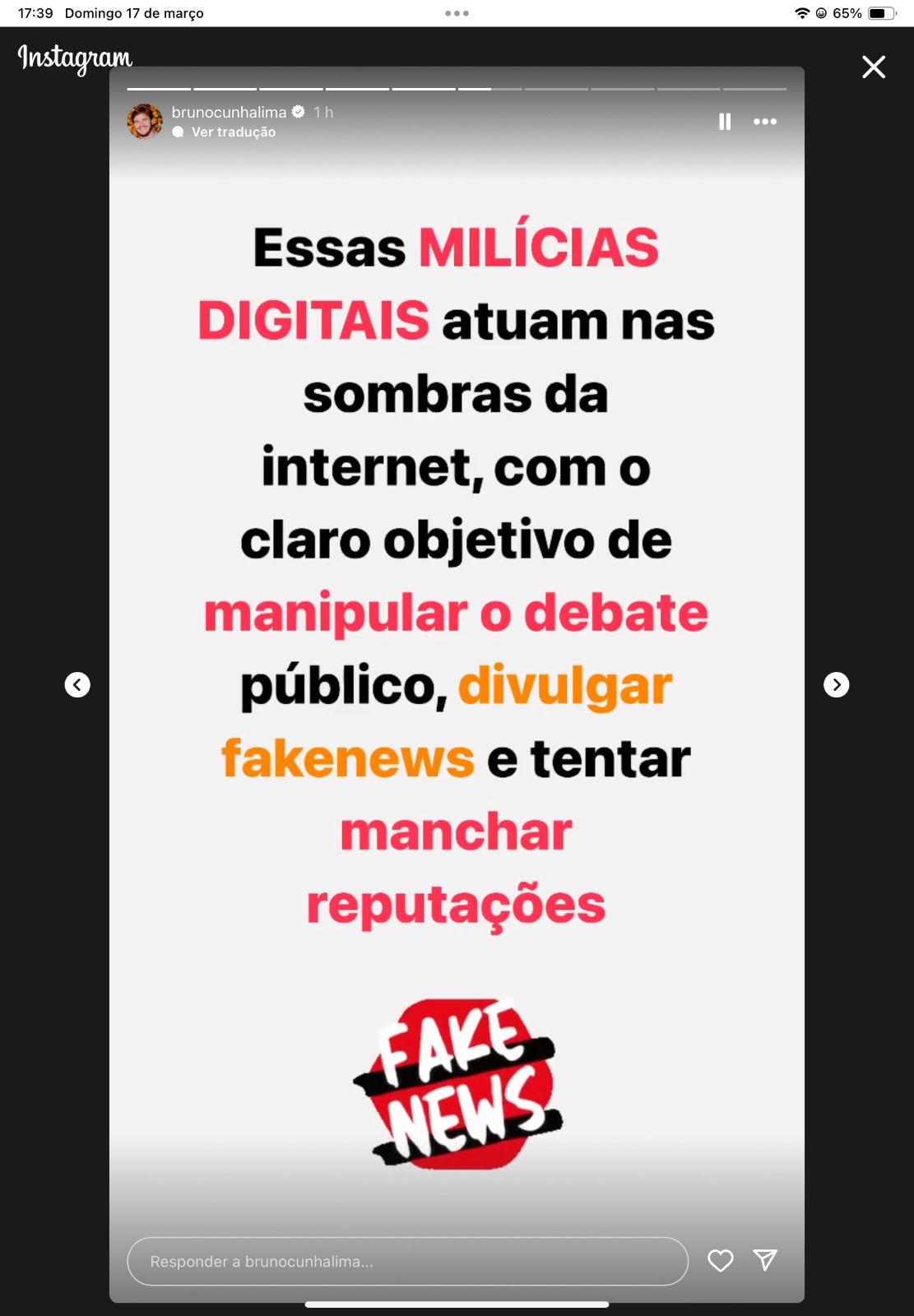Tap the Instagram logo
Screen dimensions: 914x1316
(x=75, y=58)
